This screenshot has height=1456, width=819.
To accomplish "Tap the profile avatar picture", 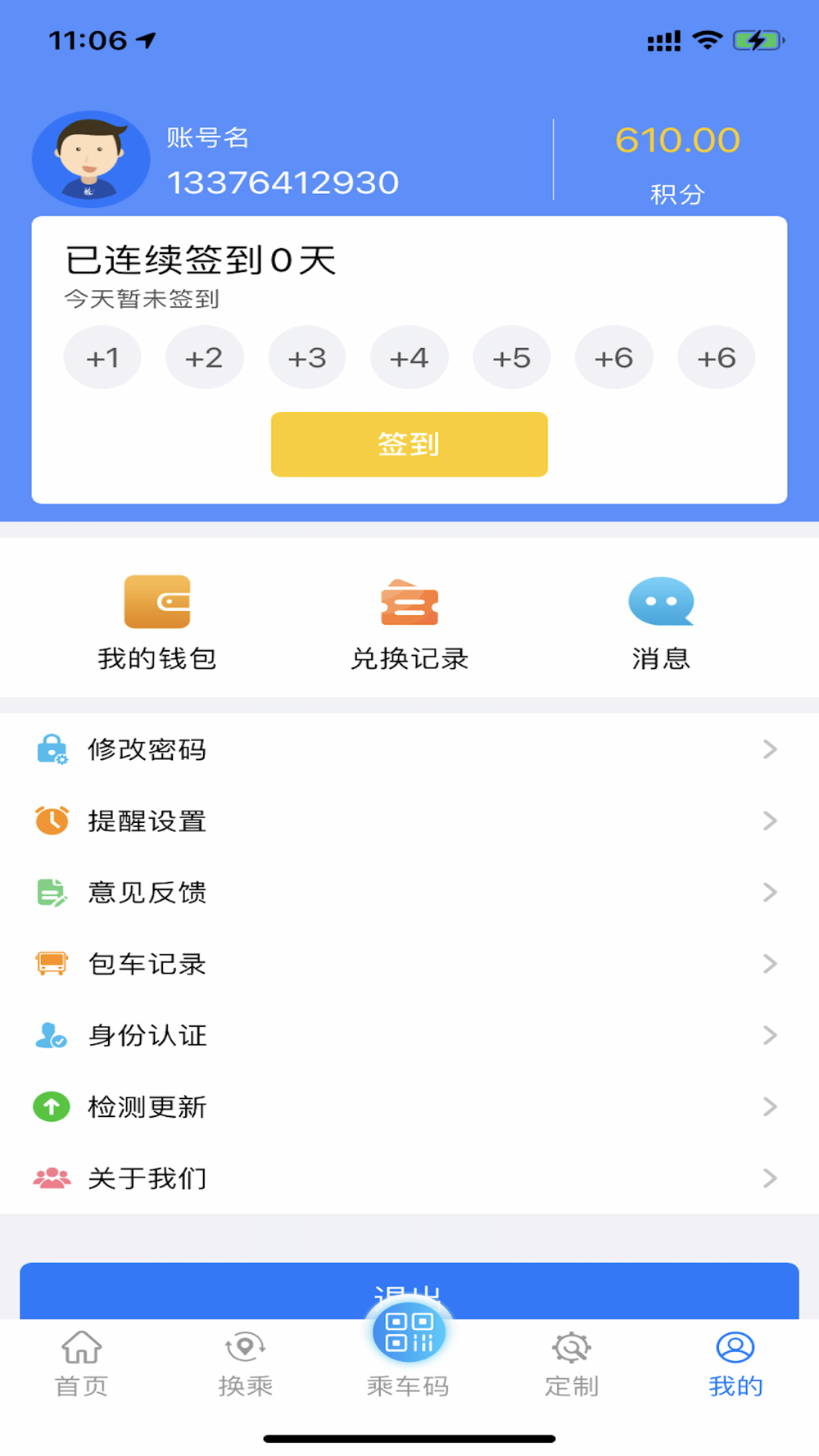I will coord(90,159).
